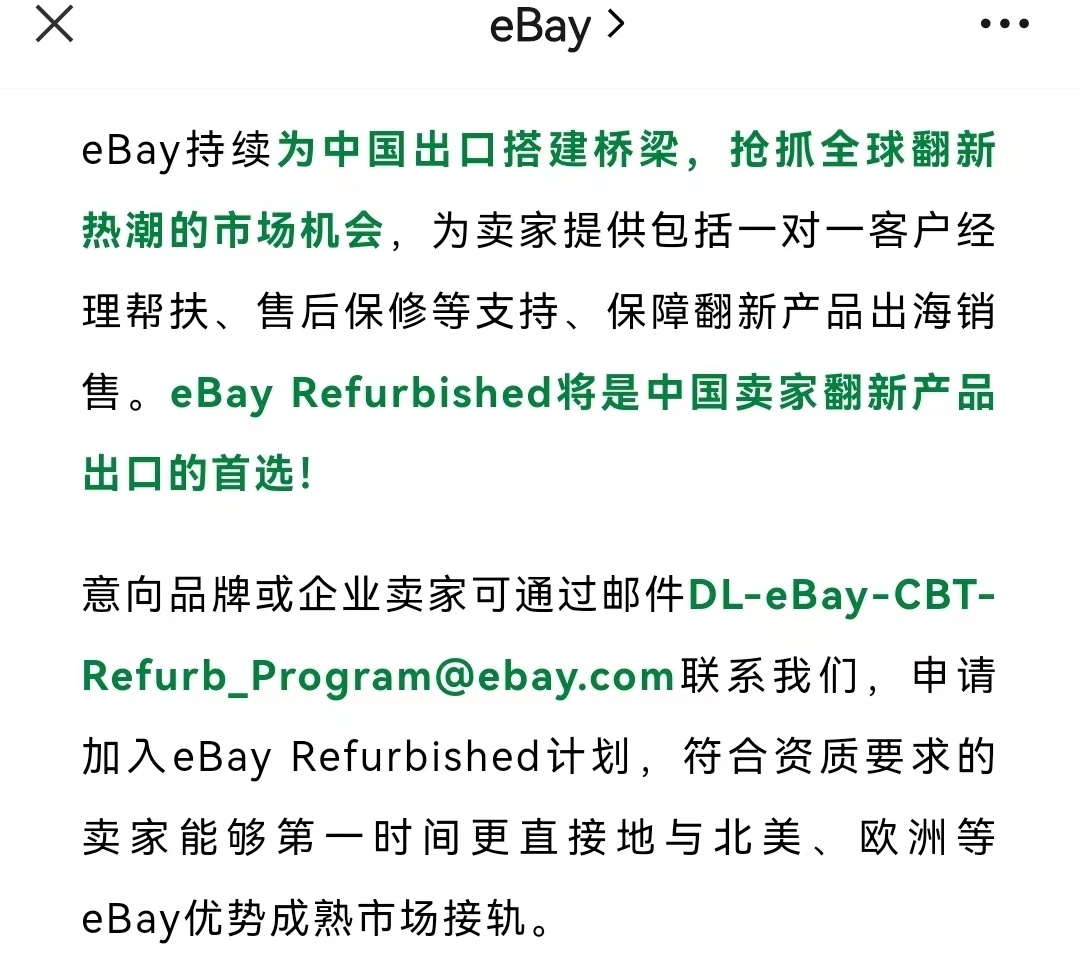Tap the DL-eBay-CBT-Refurb_Program email address
Image resolution: width=1080 pixels, height=972 pixels.
[380, 677]
